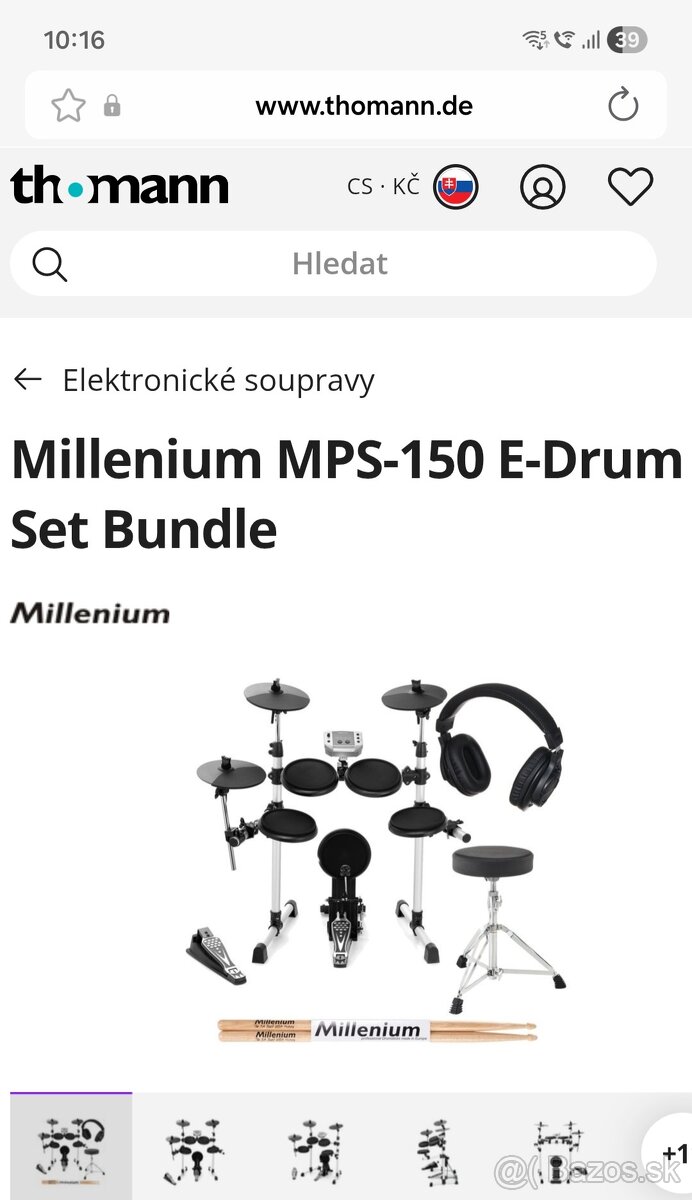
Task: Select the second product thumbnail
Action: tap(193, 1150)
